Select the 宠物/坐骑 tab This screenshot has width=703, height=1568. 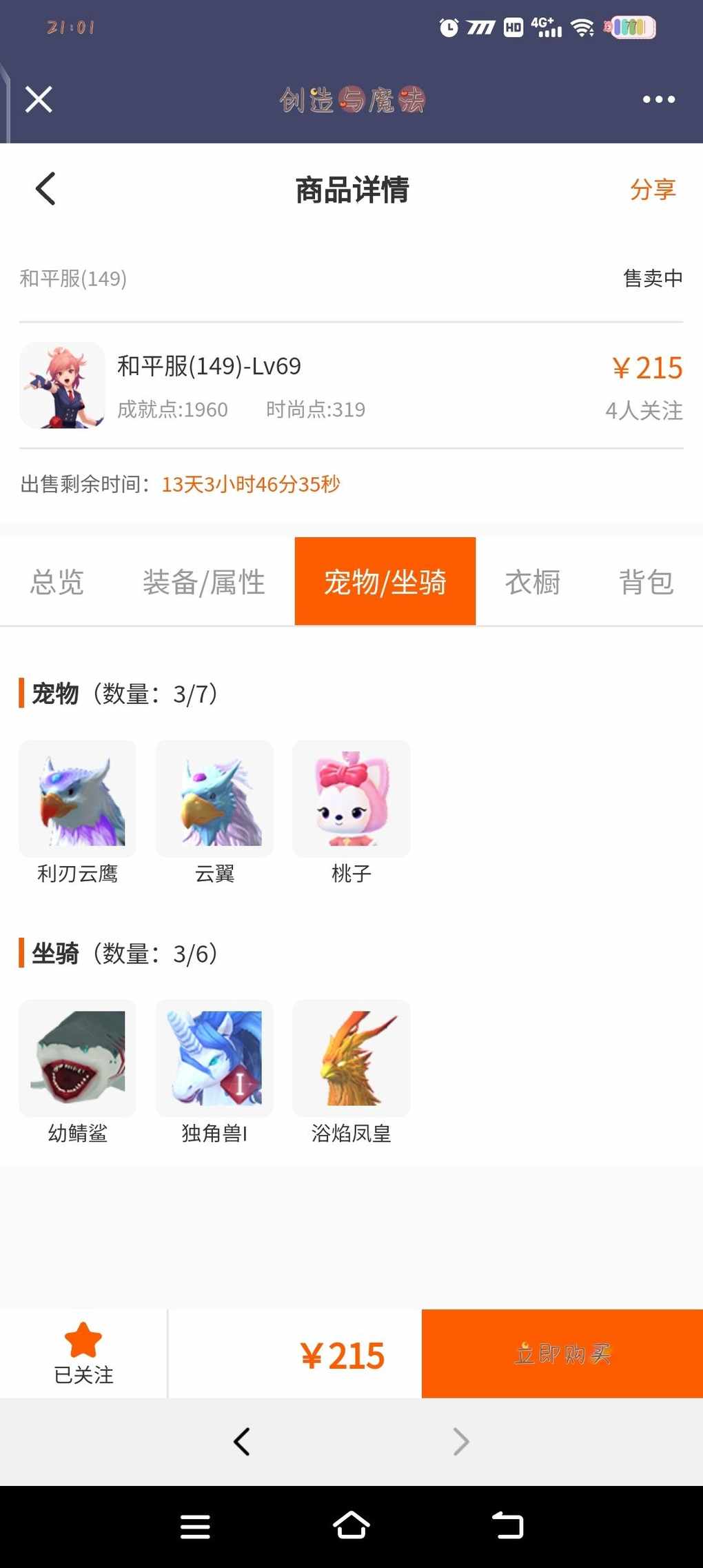tap(385, 582)
